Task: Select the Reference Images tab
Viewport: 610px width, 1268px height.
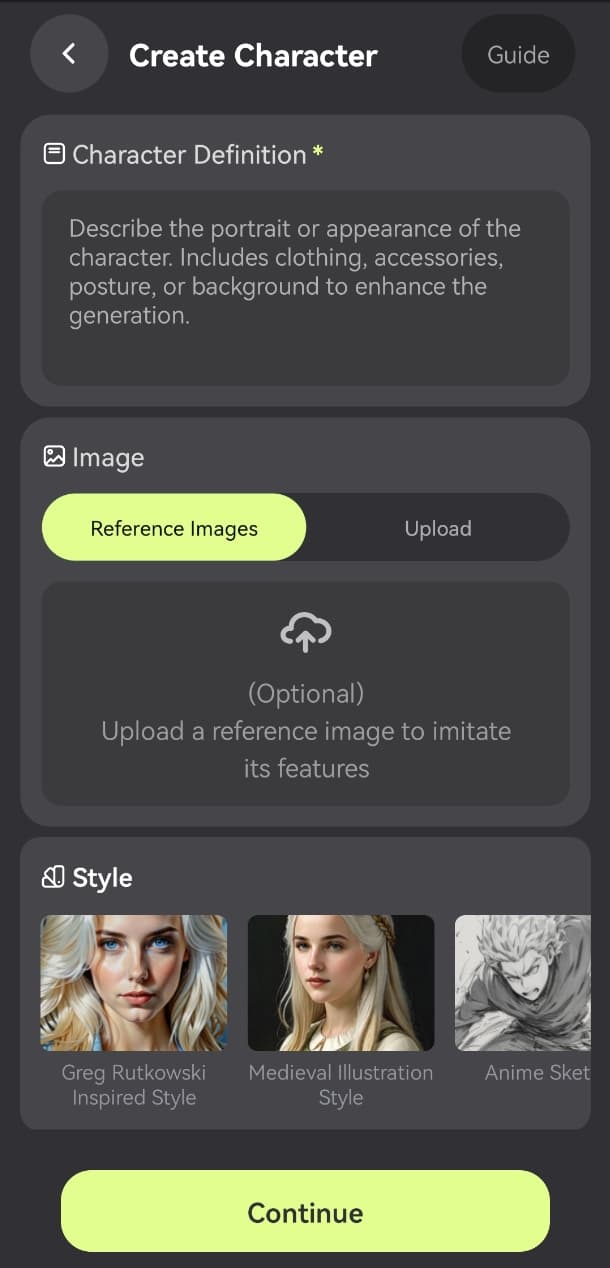Action: pyautogui.click(x=174, y=528)
